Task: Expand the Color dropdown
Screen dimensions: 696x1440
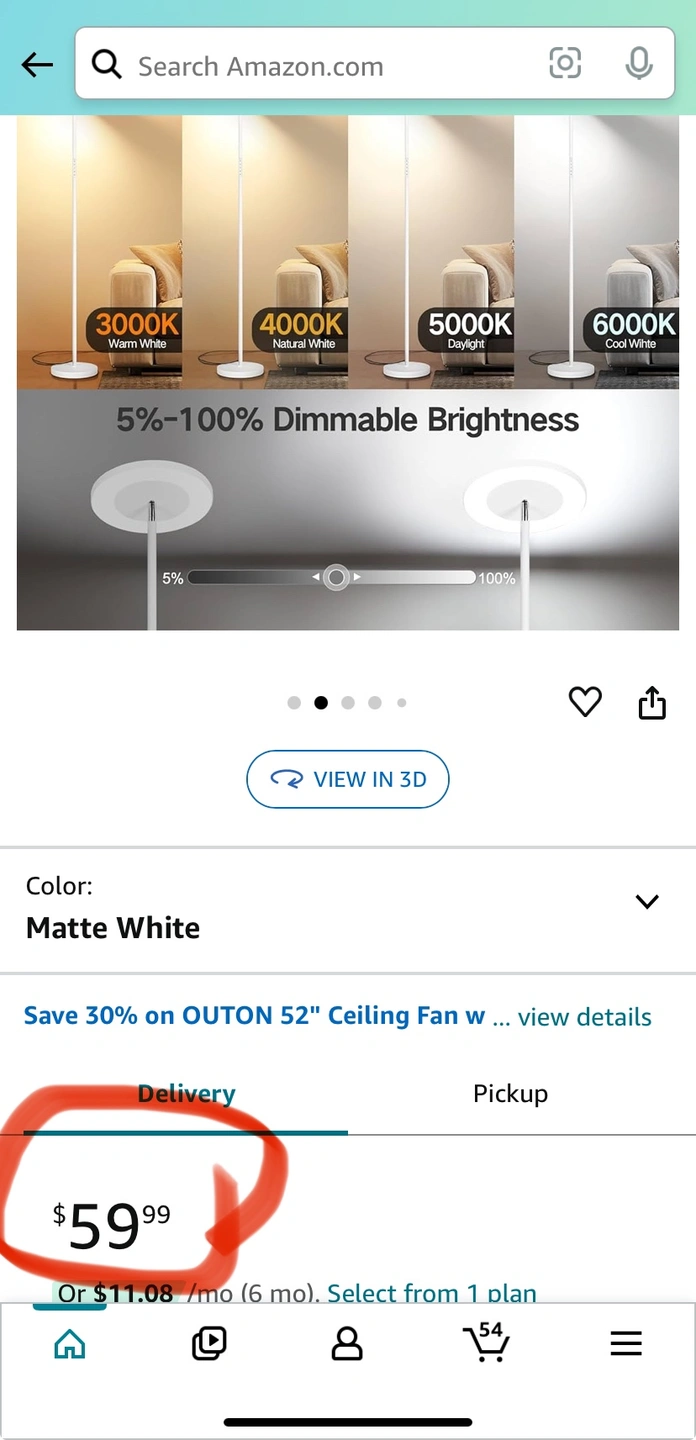Action: coord(647,902)
